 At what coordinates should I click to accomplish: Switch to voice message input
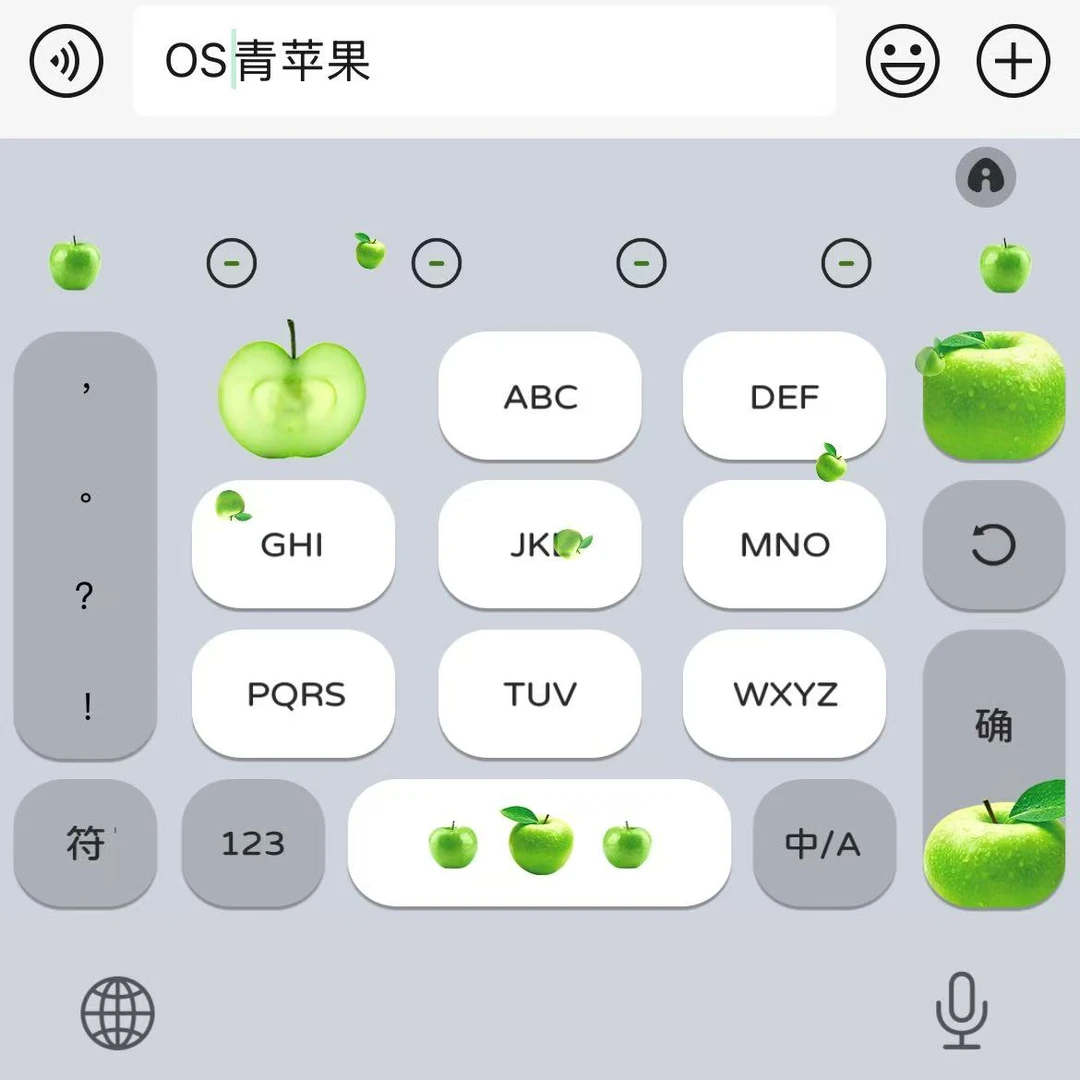(x=66, y=61)
